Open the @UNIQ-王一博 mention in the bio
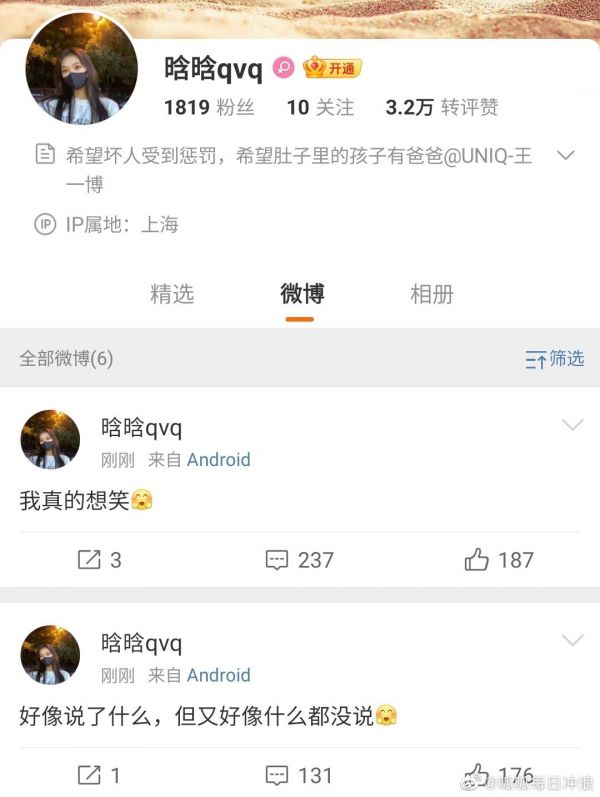Image resolution: width=600 pixels, height=797 pixels. (x=479, y=155)
